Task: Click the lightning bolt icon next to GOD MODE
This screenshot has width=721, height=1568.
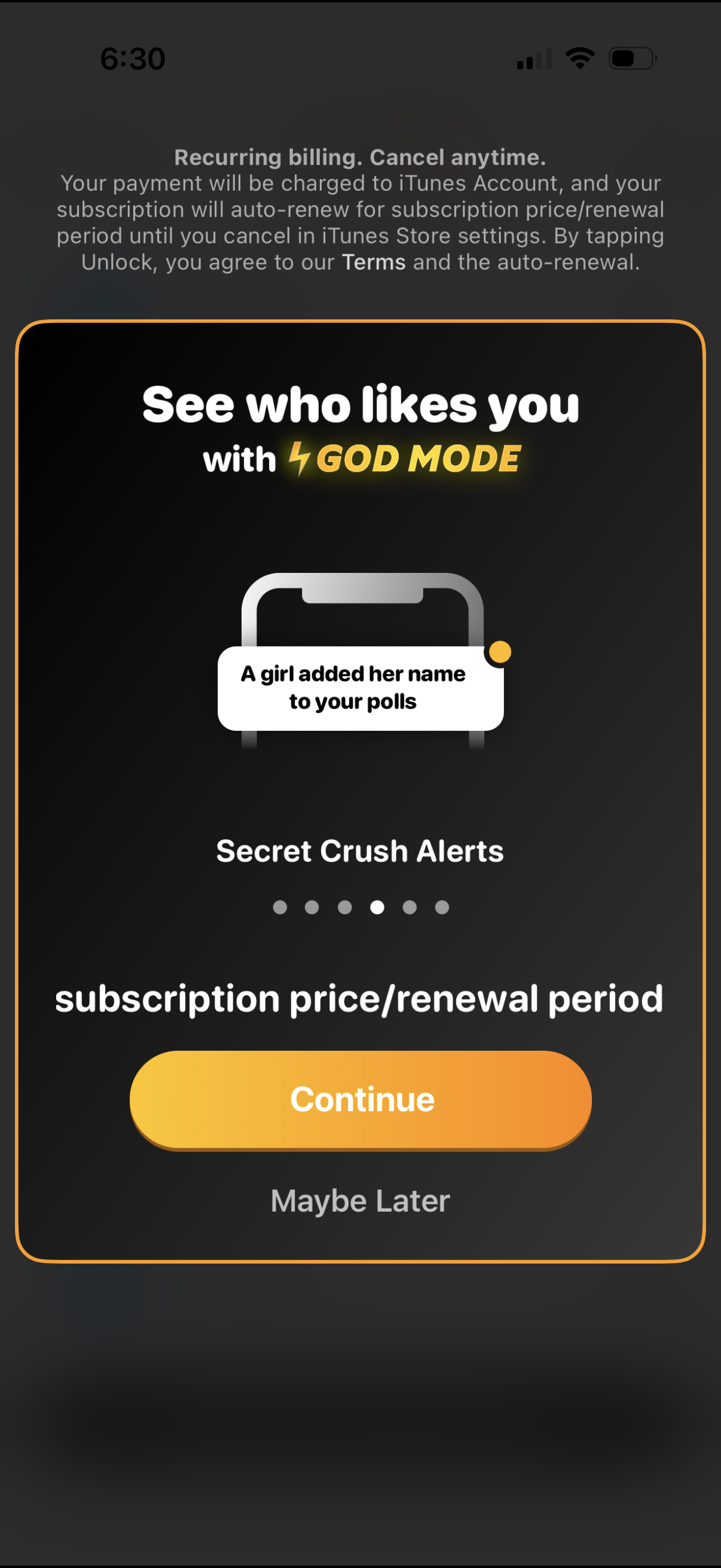Action: click(x=301, y=459)
